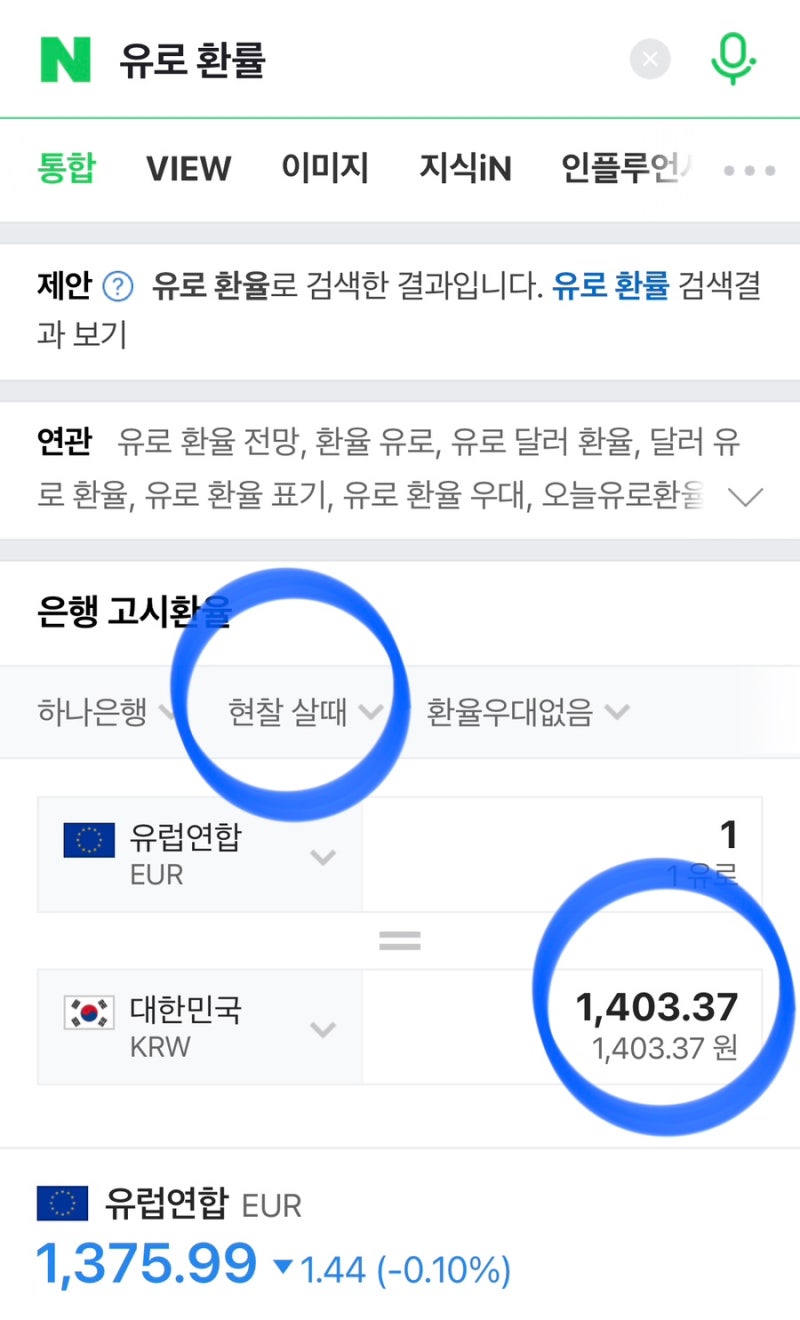Screen dimensions: 800x1320
Task: Click the equals icon between the currencies
Action: (x=399, y=937)
